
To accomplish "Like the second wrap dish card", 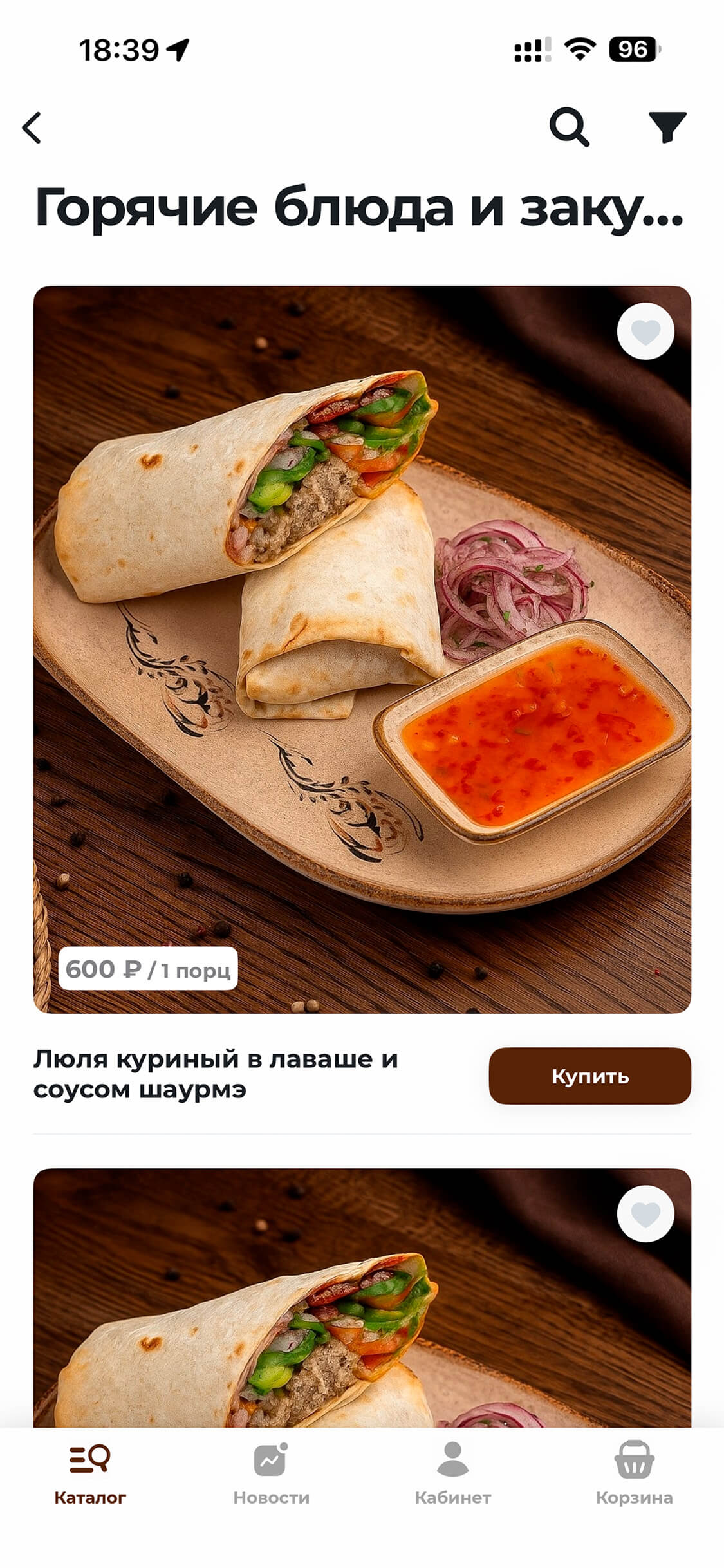I will [645, 1214].
